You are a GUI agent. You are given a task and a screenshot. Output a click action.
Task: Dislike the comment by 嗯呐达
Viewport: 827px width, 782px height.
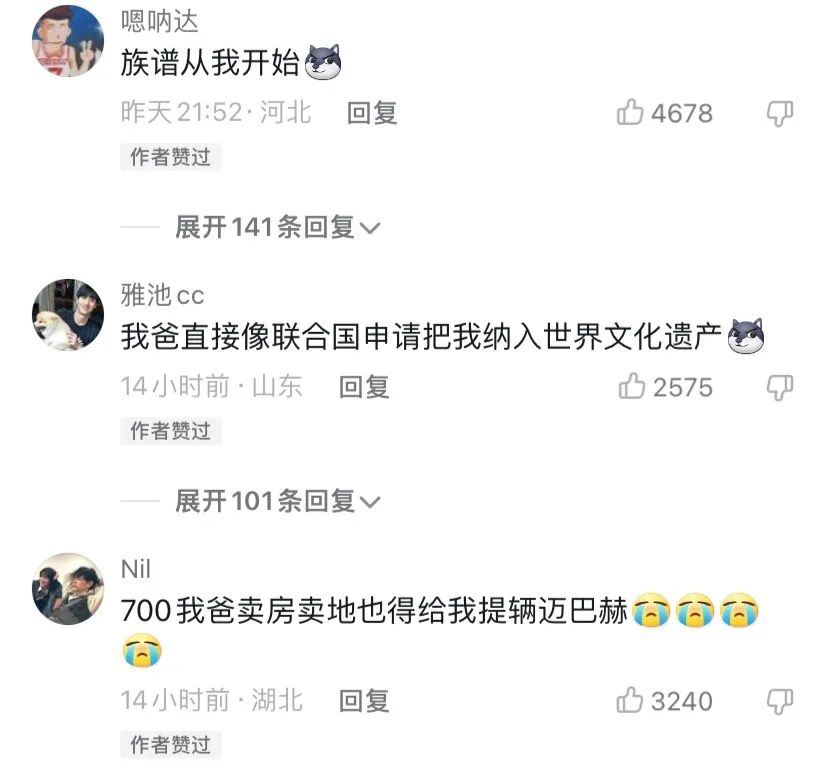tap(780, 113)
